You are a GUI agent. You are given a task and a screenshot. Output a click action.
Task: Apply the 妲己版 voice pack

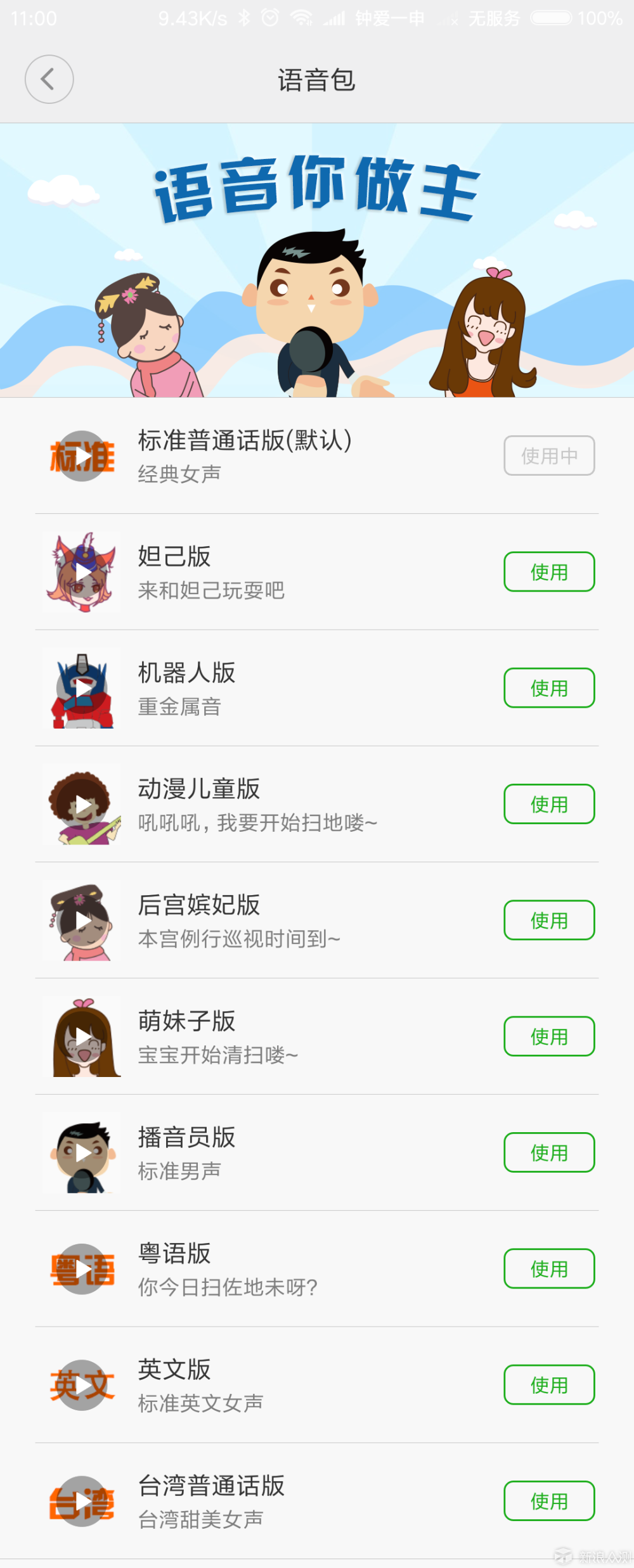pyautogui.click(x=549, y=571)
